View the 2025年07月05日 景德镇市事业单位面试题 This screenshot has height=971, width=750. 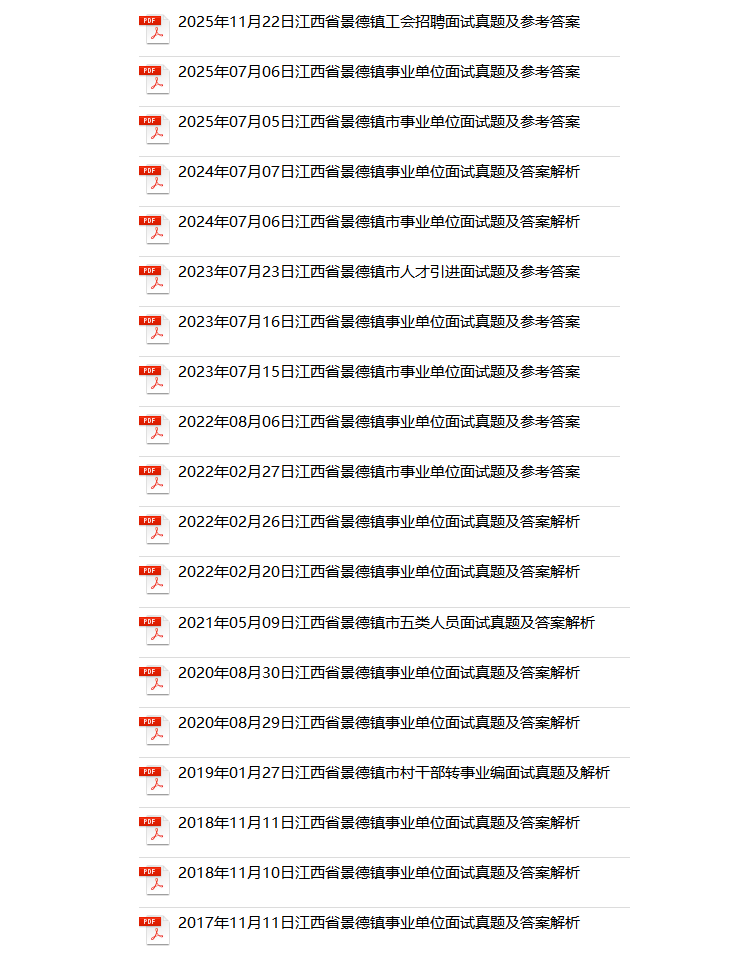click(x=379, y=122)
